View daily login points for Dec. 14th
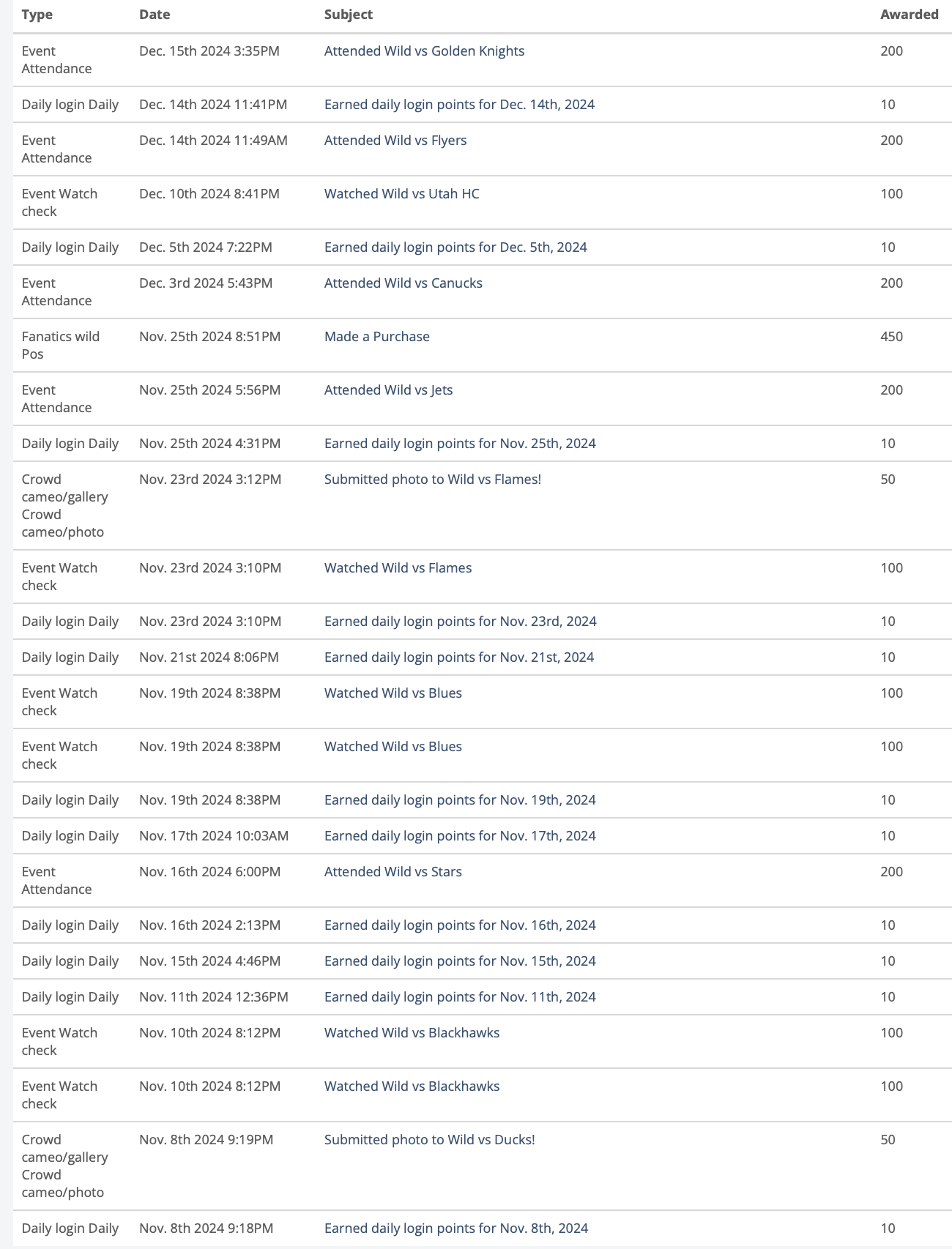952x1249 pixels. [459, 105]
